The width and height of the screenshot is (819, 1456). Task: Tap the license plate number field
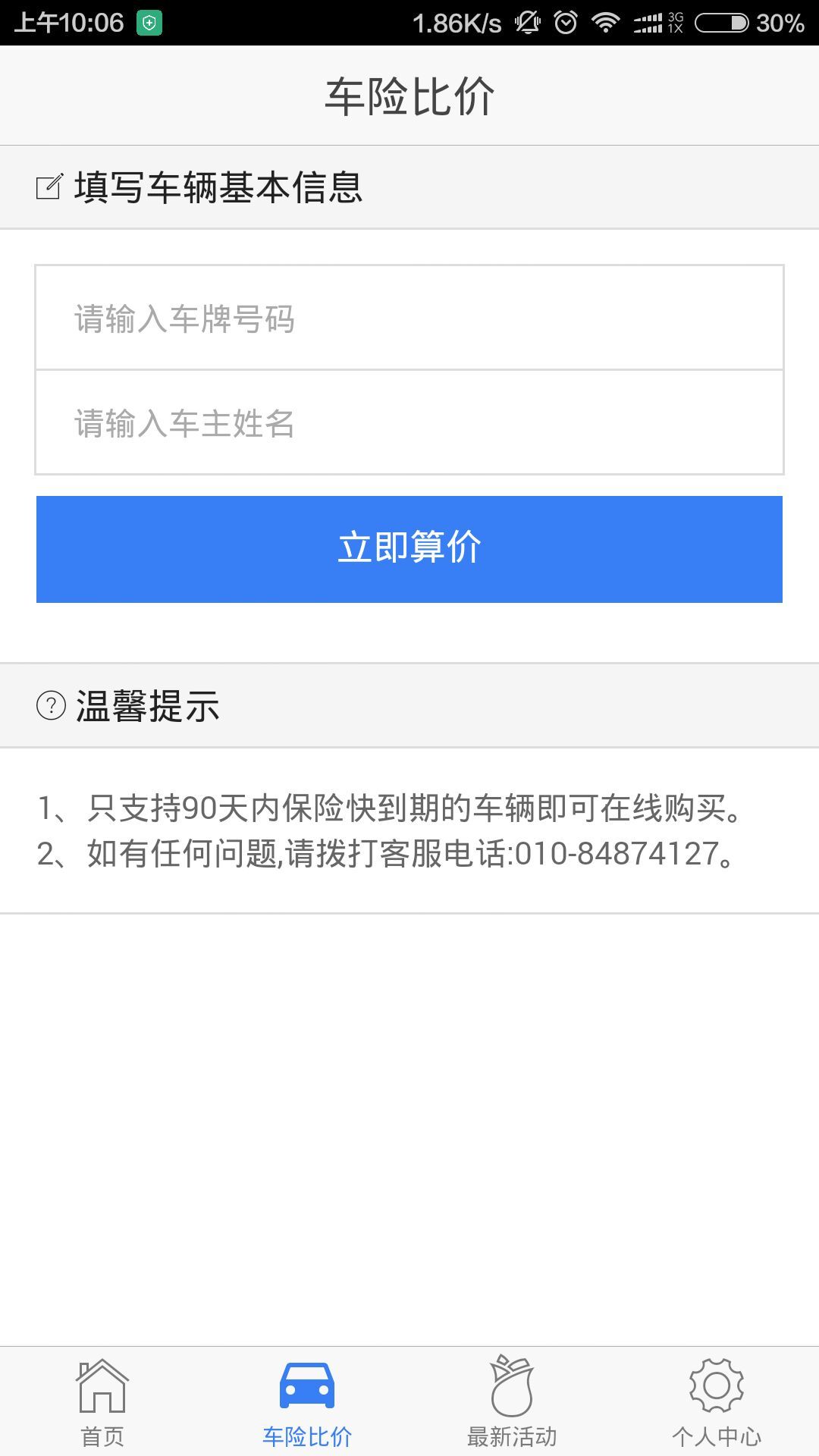(x=409, y=318)
